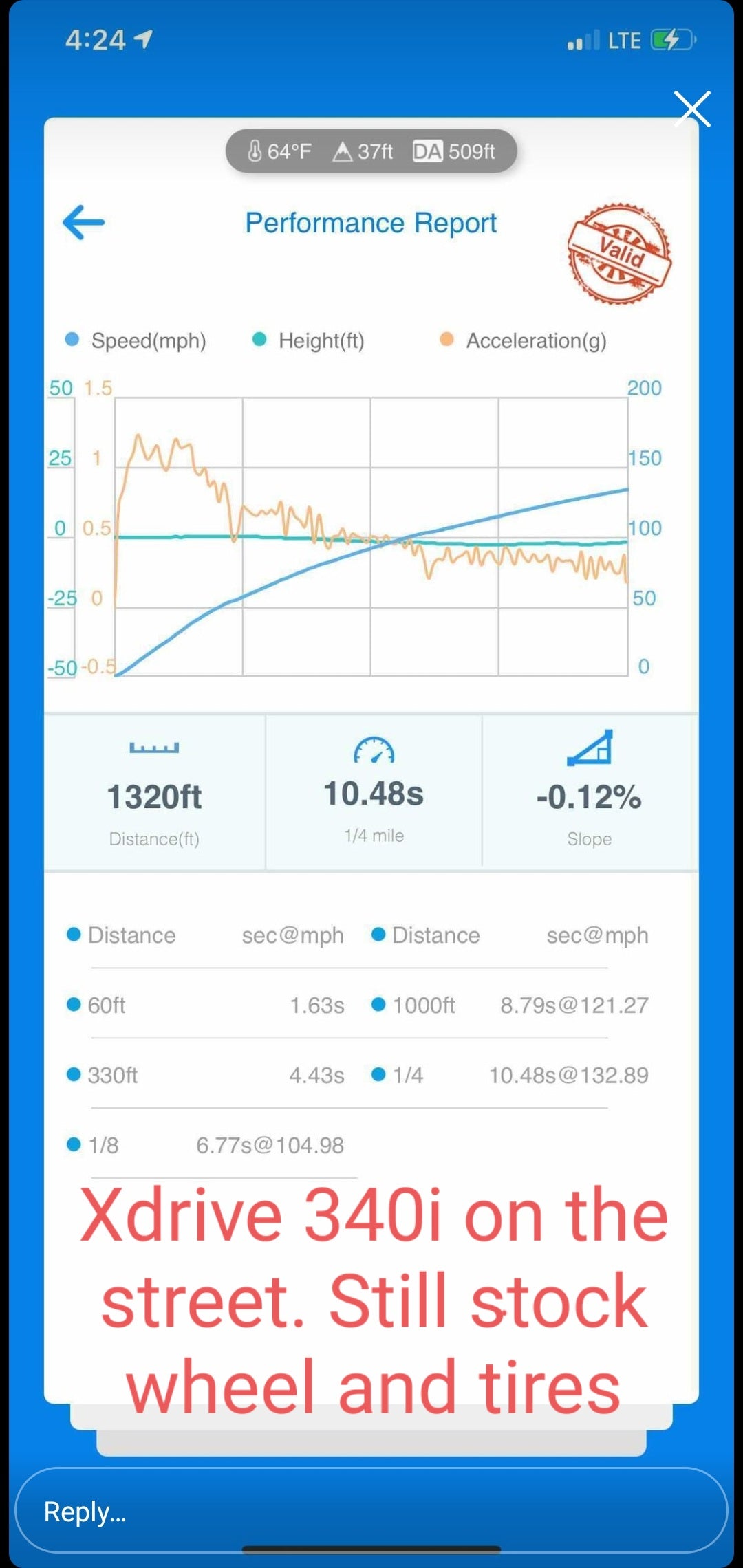Tap the temperature thermometer icon showing 64°F

click(x=255, y=151)
